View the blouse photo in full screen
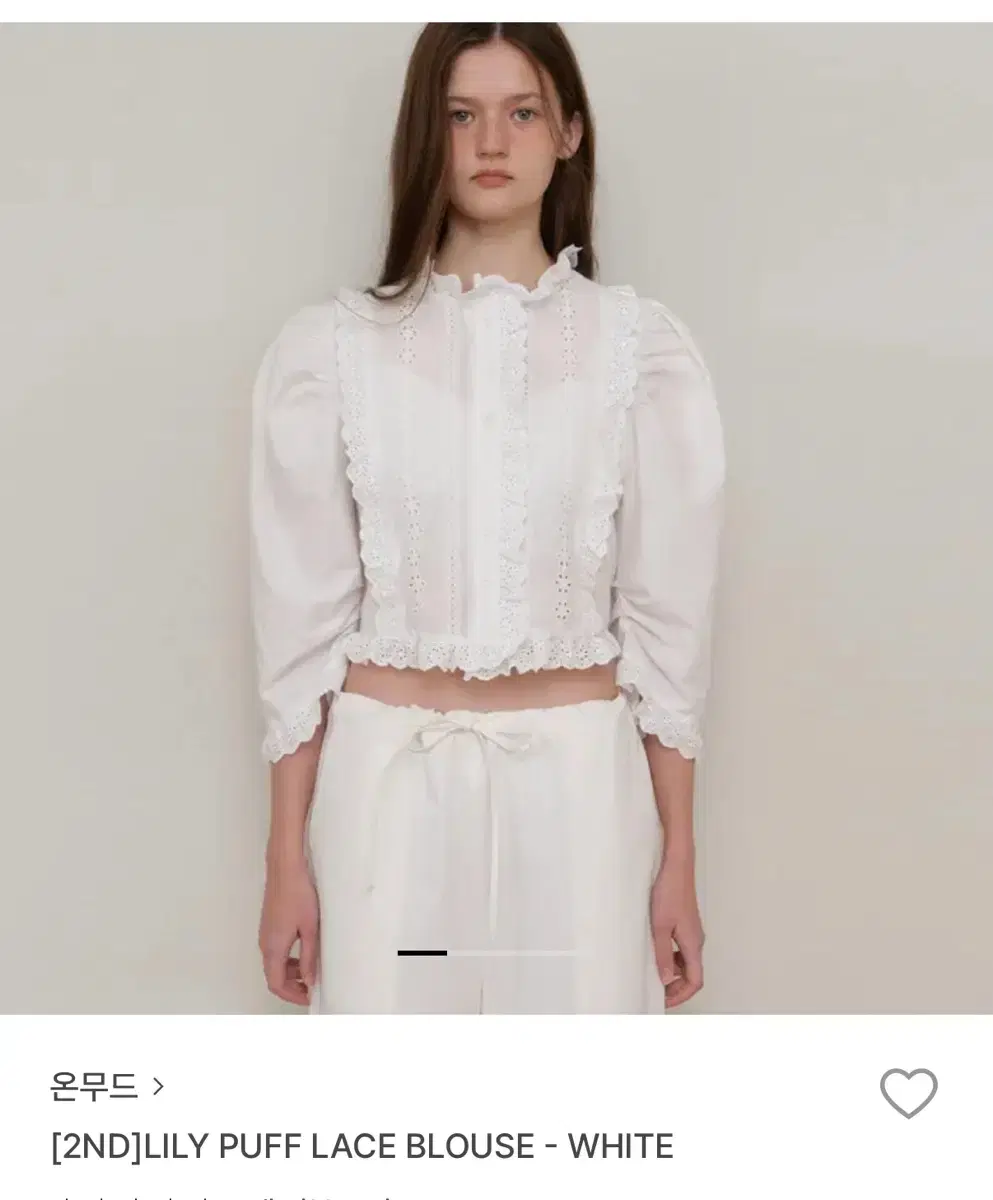This screenshot has height=1200, width=993. pos(496,500)
